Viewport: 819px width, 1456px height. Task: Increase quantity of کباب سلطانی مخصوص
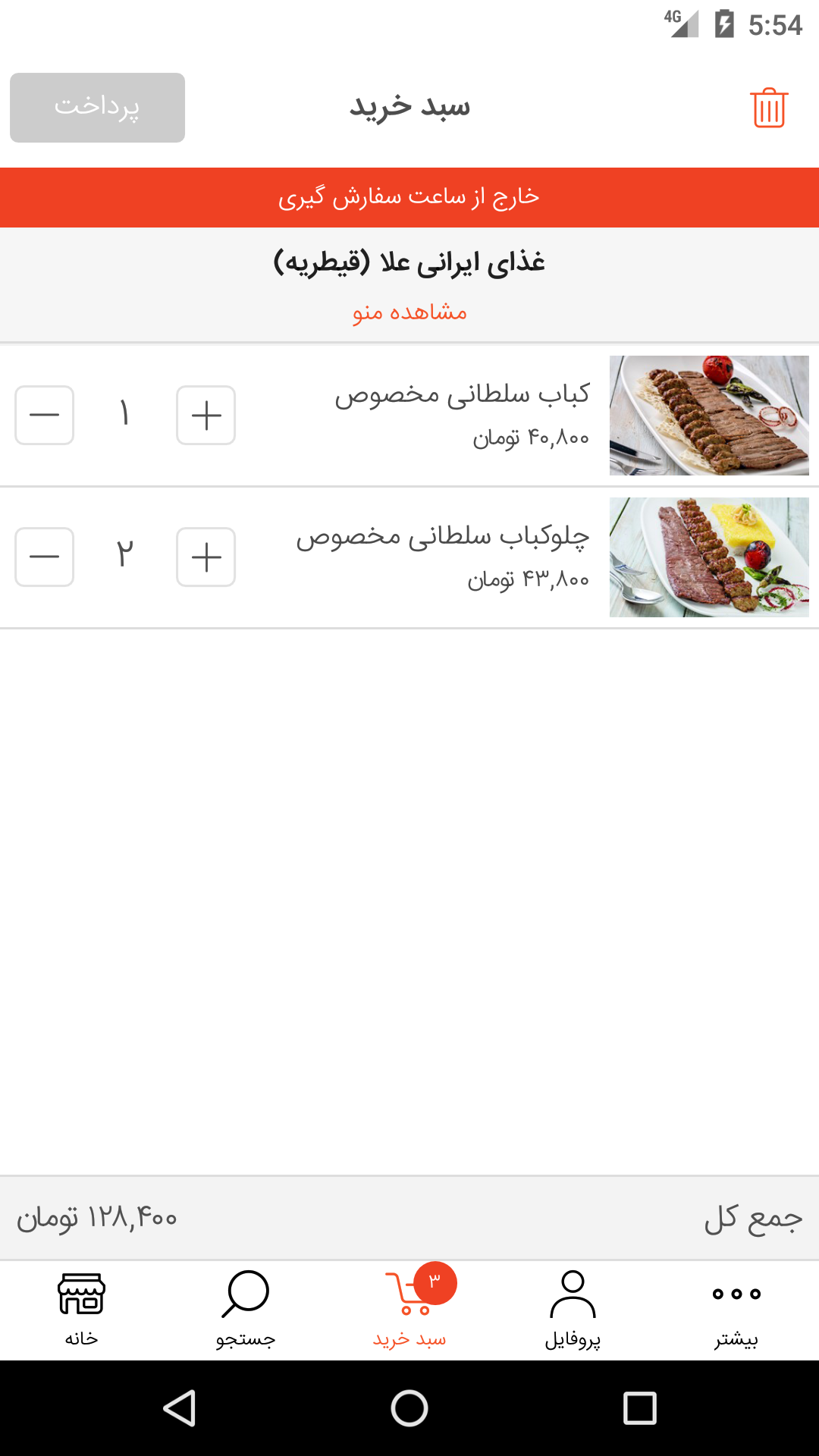coord(206,416)
